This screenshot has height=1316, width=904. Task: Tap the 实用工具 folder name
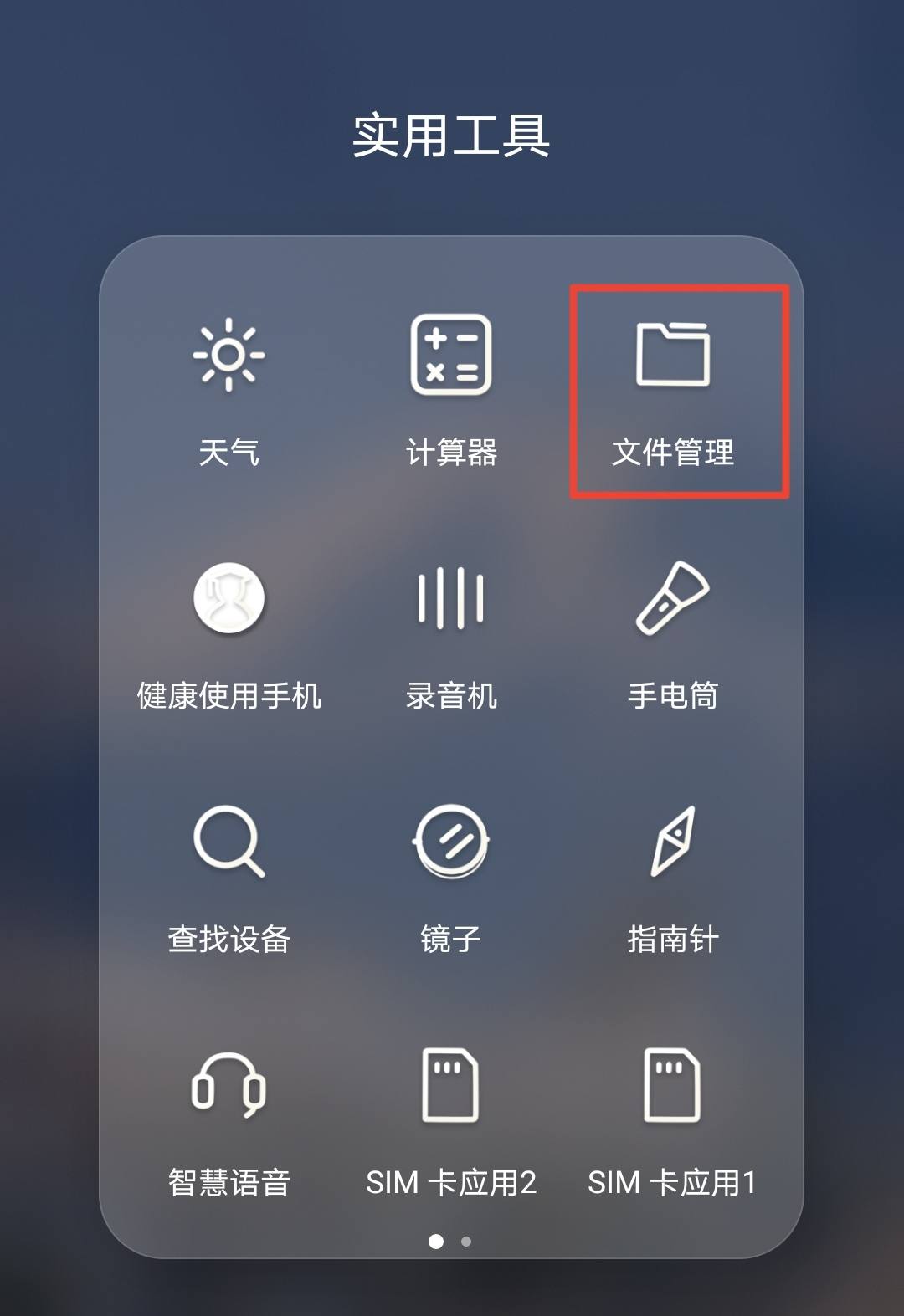(451, 136)
